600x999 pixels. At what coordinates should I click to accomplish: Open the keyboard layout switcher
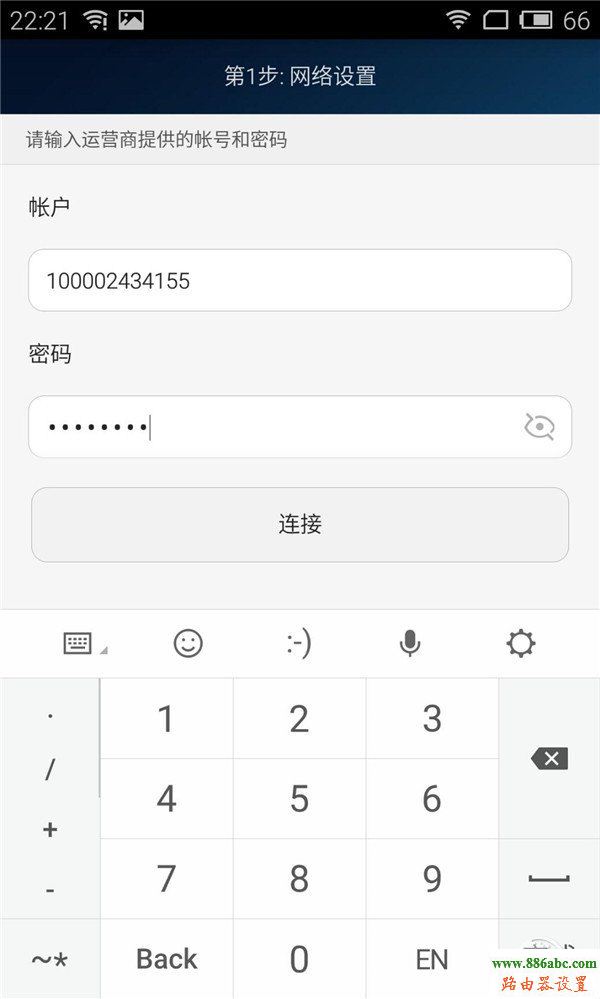click(78, 643)
